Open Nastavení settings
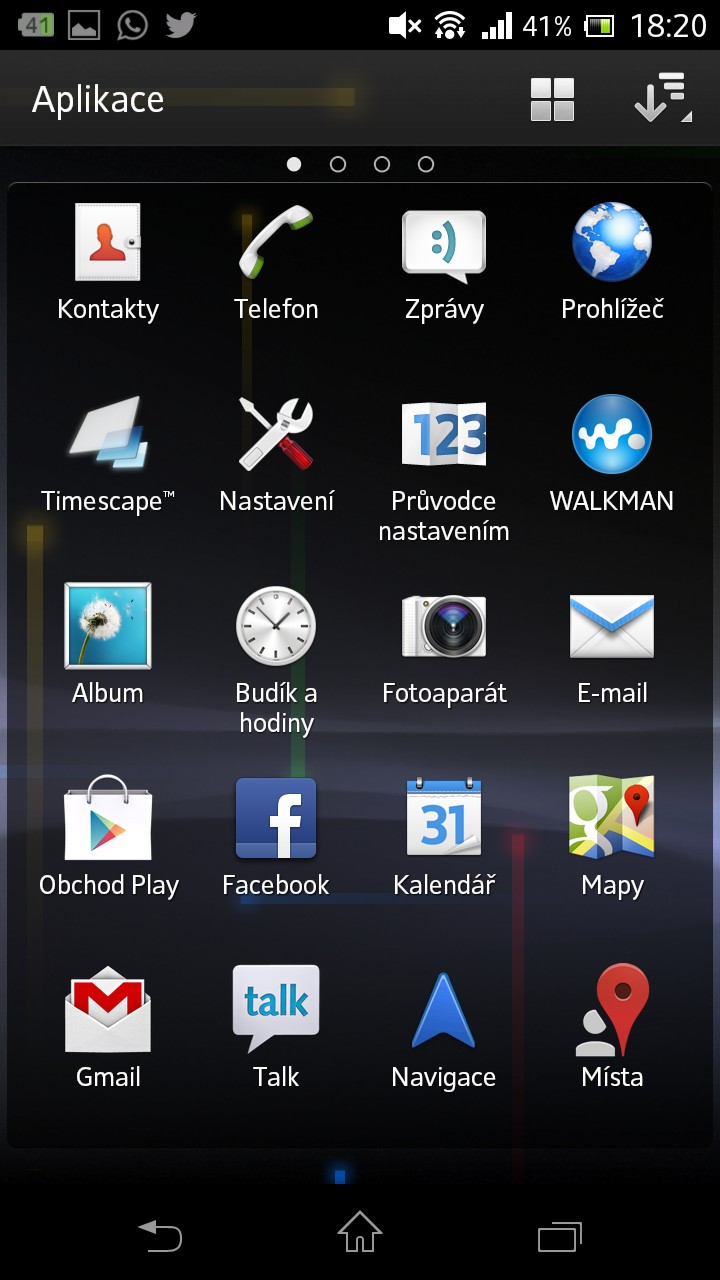 [276, 455]
